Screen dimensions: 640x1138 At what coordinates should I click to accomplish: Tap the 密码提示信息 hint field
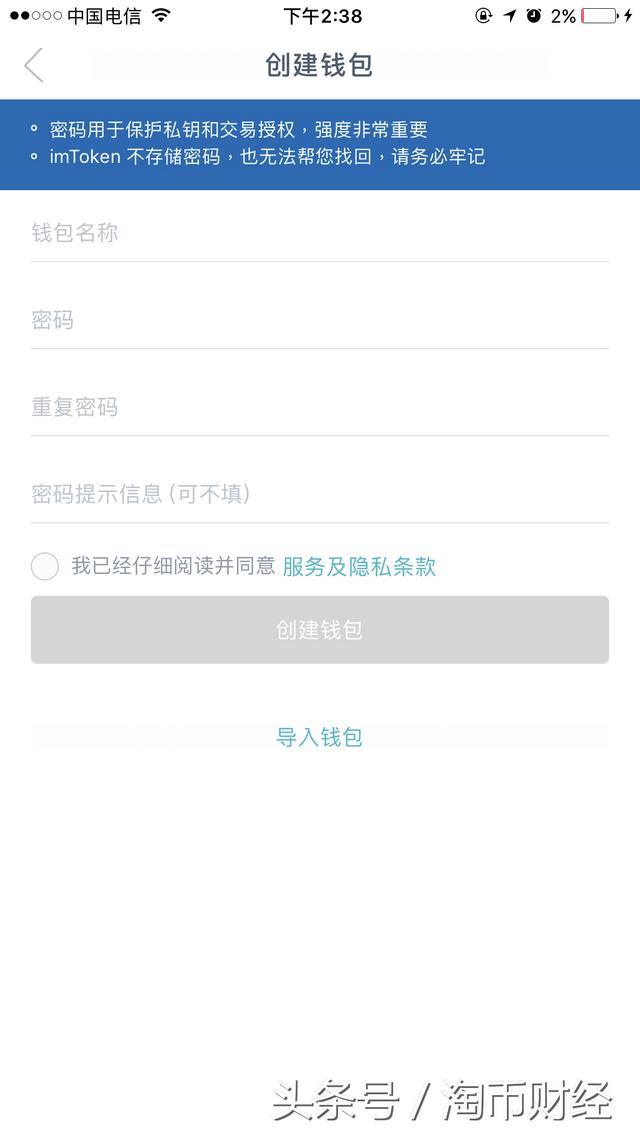point(319,494)
